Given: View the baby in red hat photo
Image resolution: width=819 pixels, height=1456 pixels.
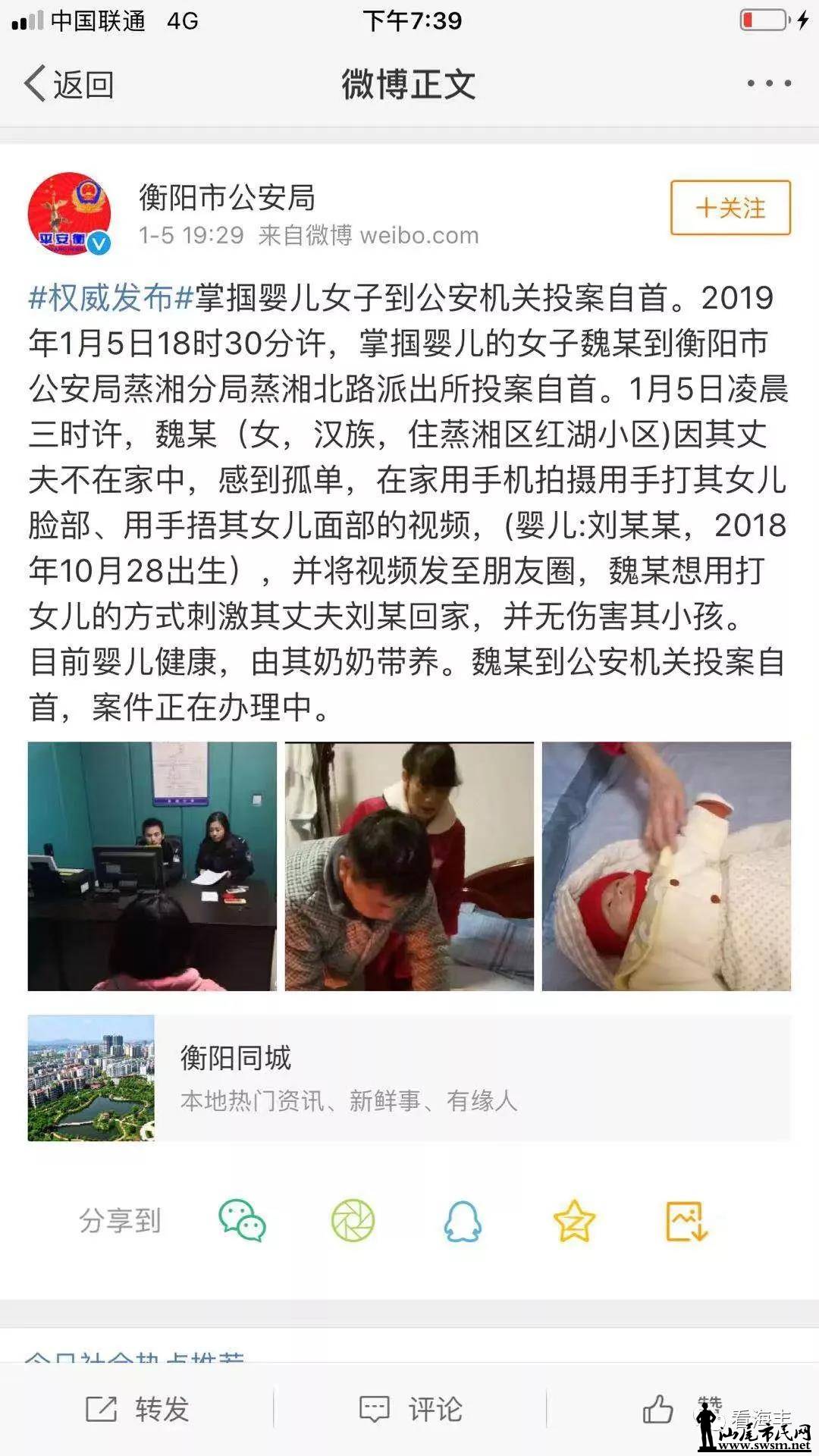Looking at the screenshot, I should click(666, 866).
